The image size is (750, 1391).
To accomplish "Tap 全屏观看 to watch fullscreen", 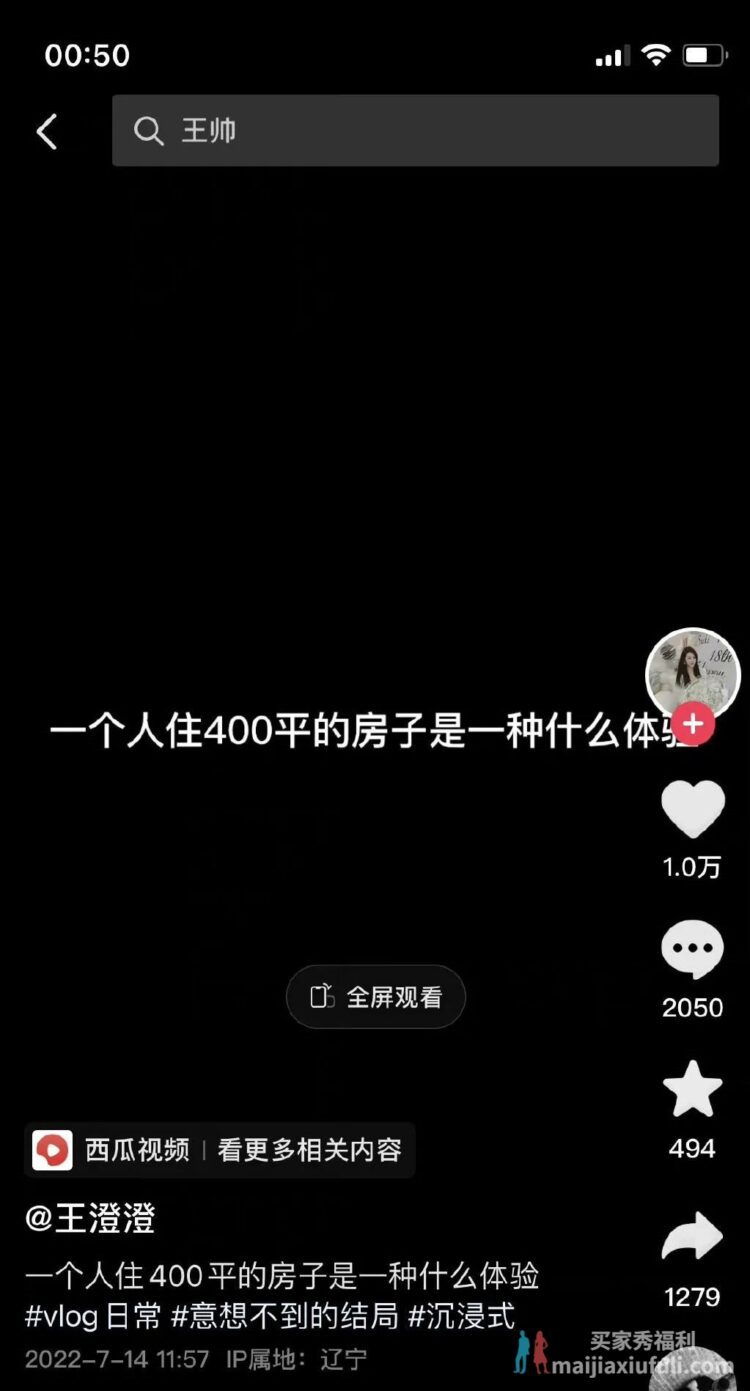I will click(376, 997).
